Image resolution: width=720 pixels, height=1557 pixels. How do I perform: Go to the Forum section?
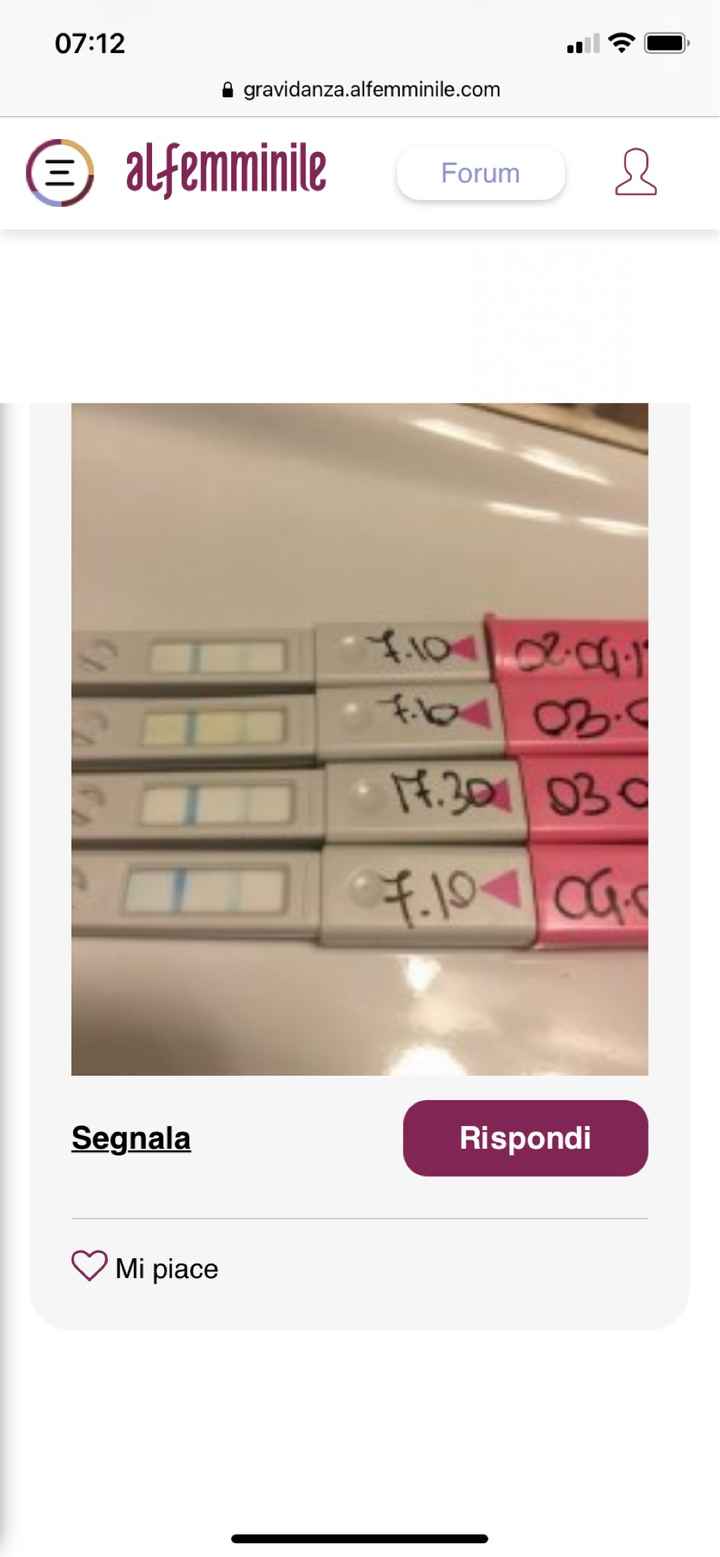click(x=480, y=172)
